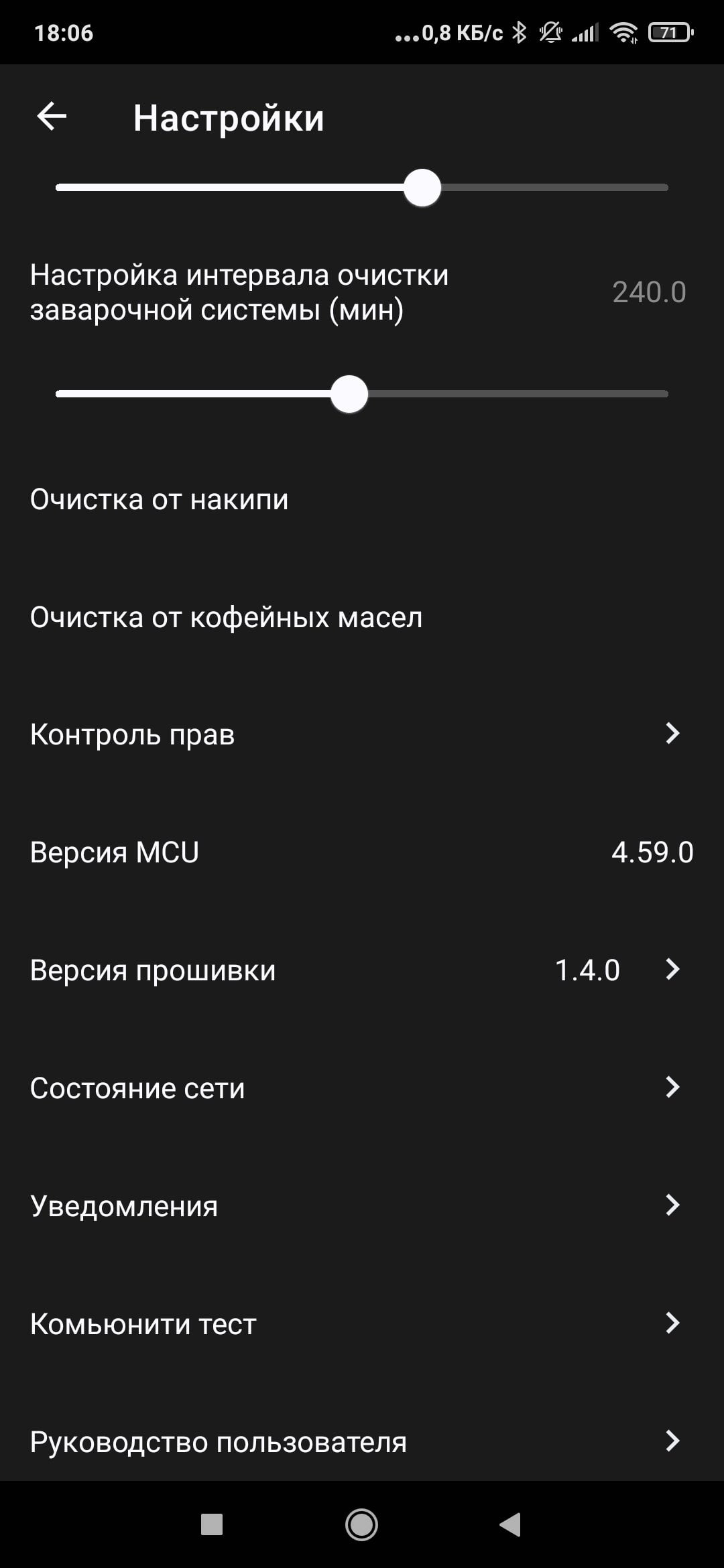724x1568 pixels.
Task: Open Контроль прав
Action: pos(362,734)
